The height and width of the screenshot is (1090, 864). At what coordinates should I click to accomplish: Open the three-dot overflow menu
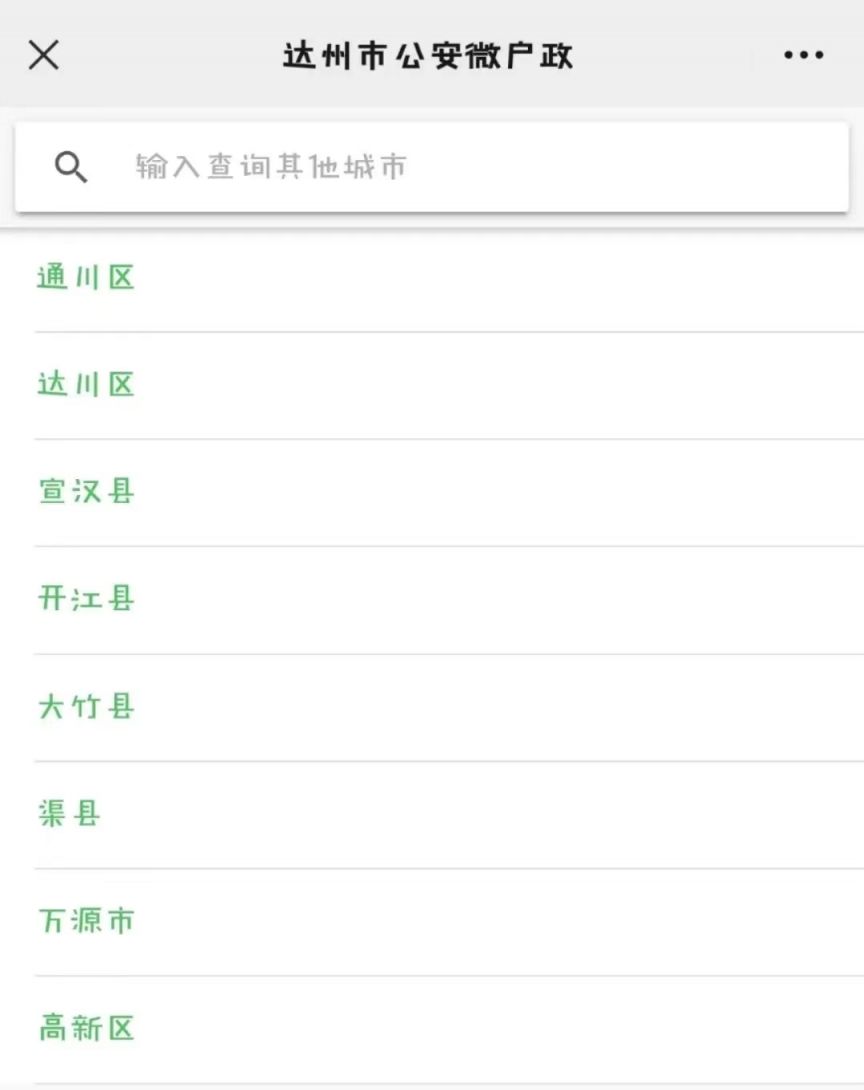[803, 55]
